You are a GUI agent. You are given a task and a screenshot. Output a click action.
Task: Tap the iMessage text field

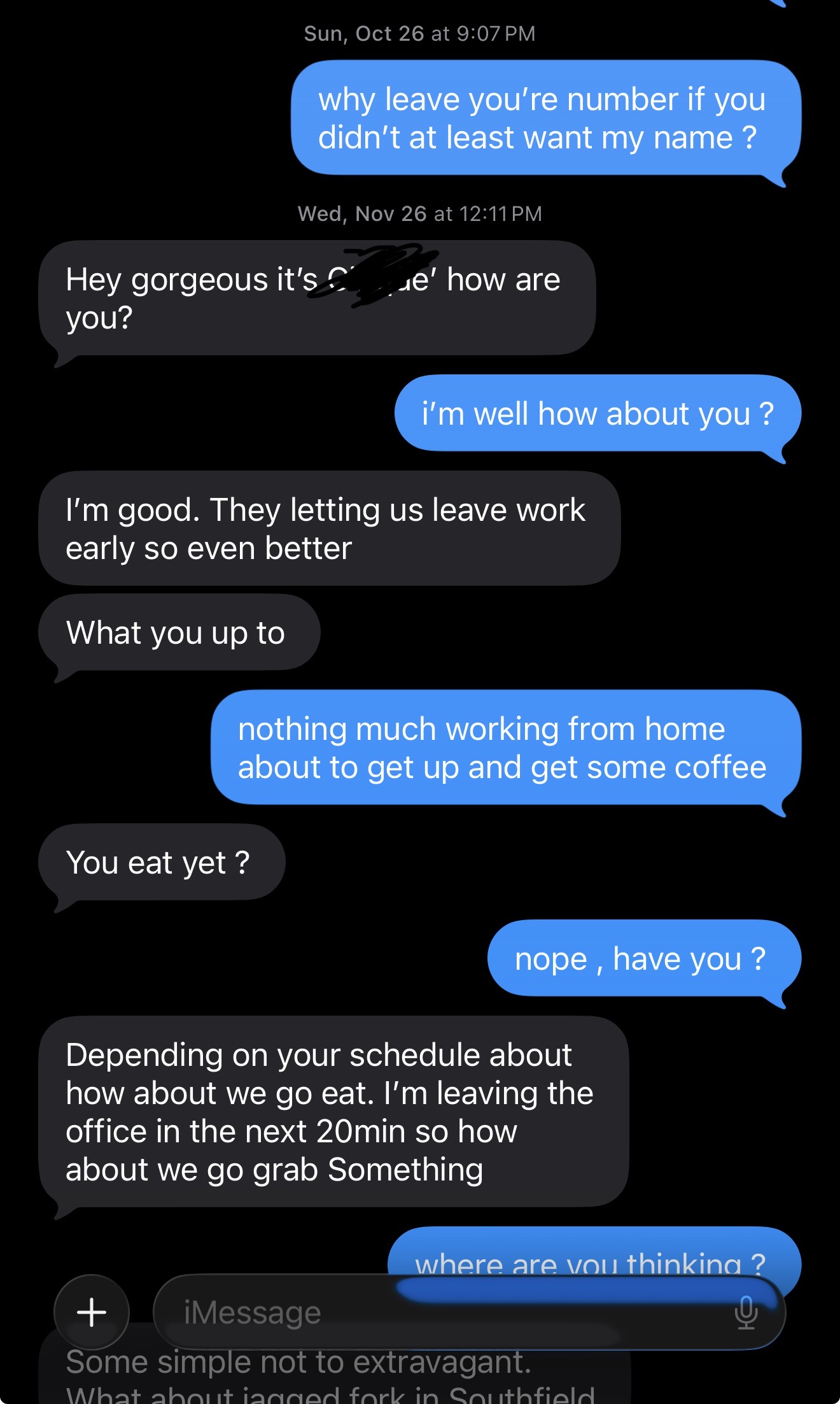[x=439, y=1312]
